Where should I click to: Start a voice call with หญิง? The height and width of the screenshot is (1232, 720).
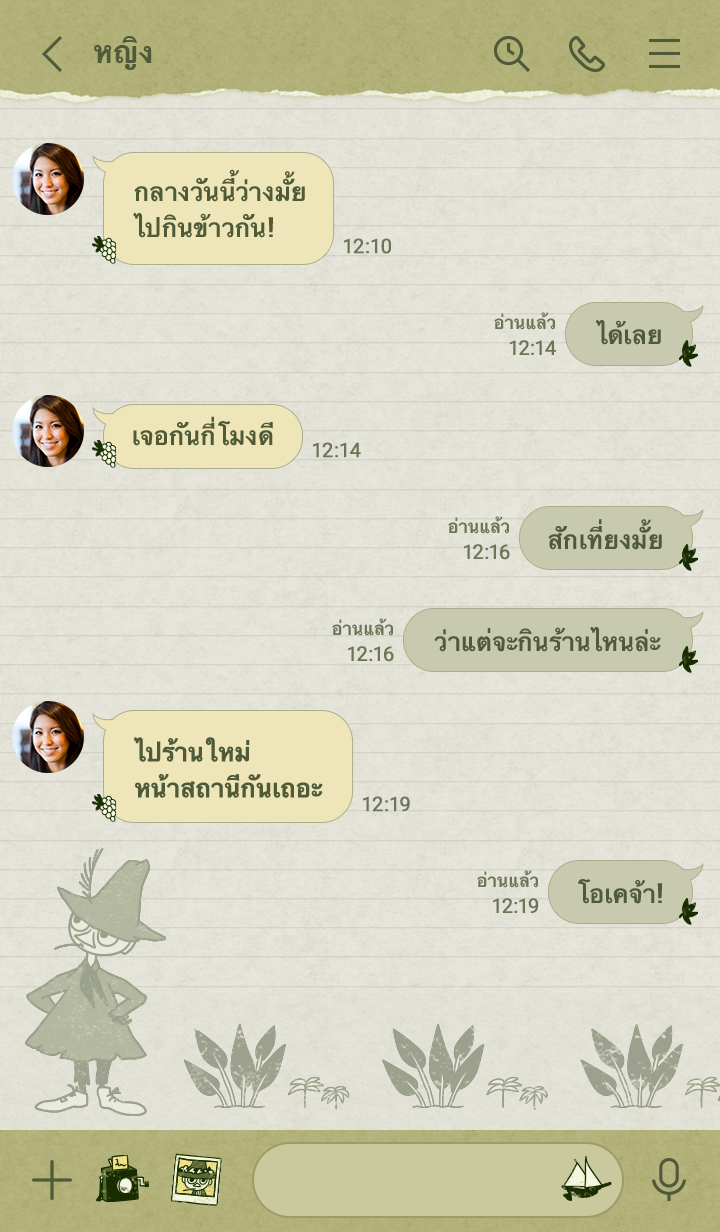586,54
